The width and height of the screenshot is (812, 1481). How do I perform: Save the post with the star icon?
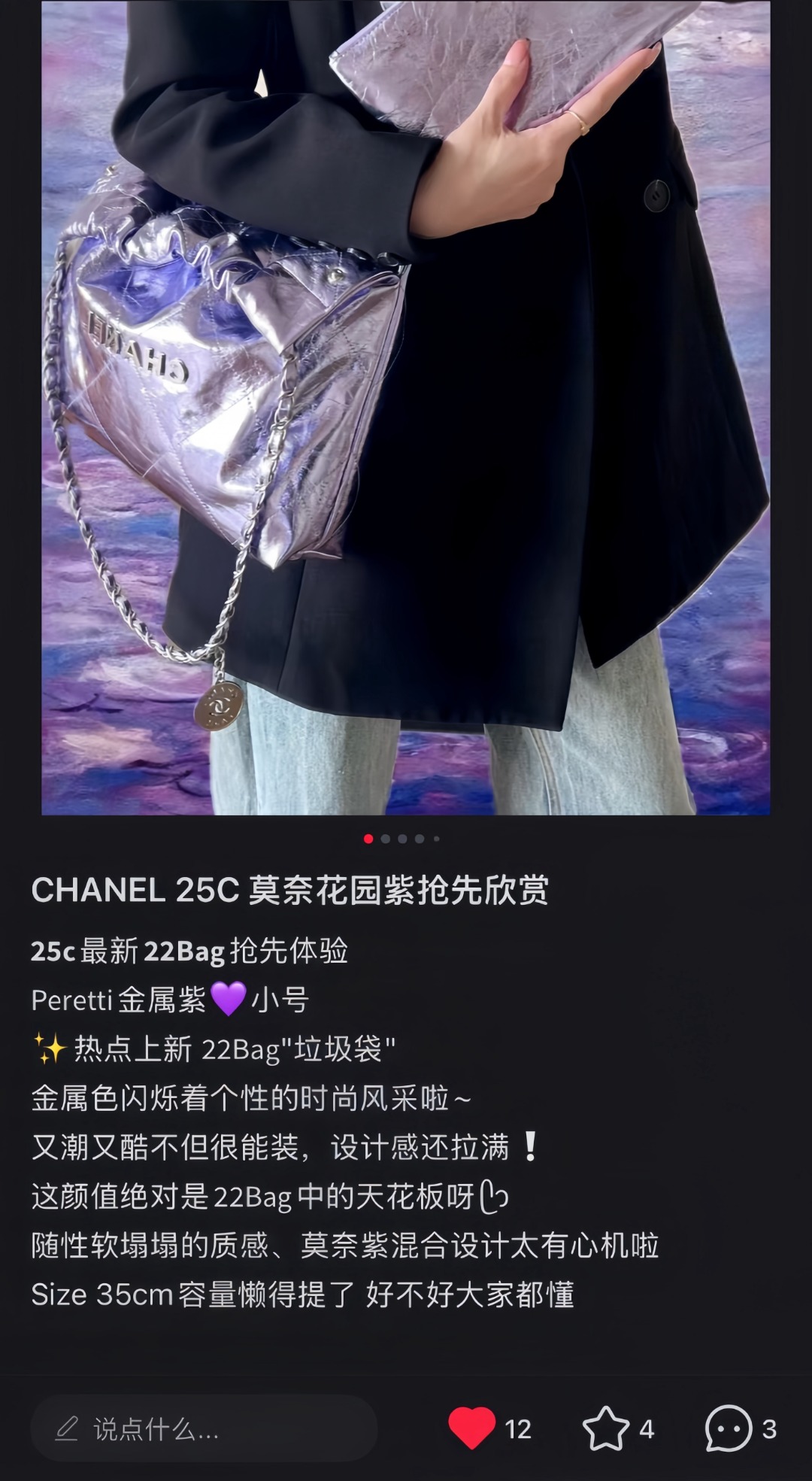coord(606,1428)
